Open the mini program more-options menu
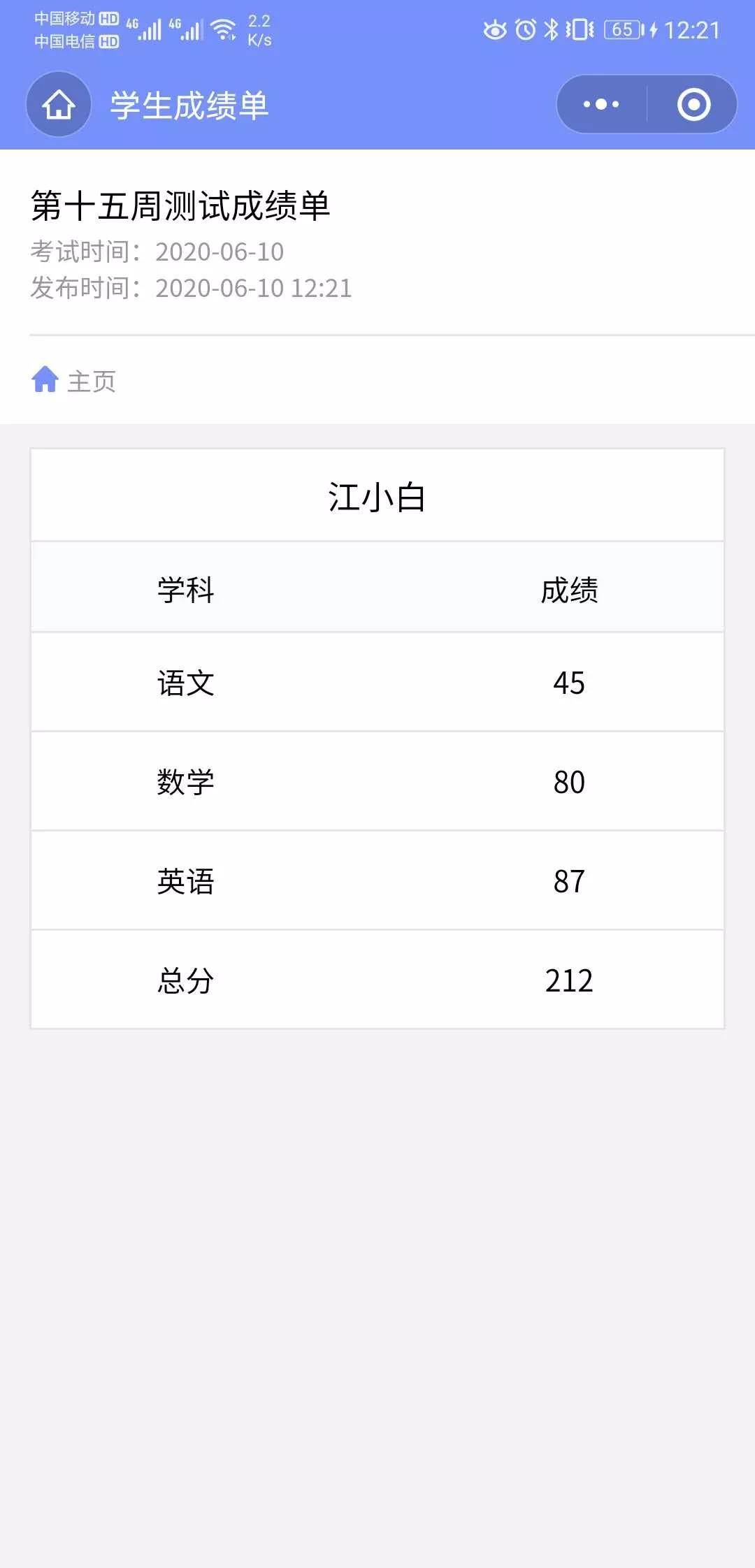Viewport: 755px width, 1568px height. pos(601,105)
